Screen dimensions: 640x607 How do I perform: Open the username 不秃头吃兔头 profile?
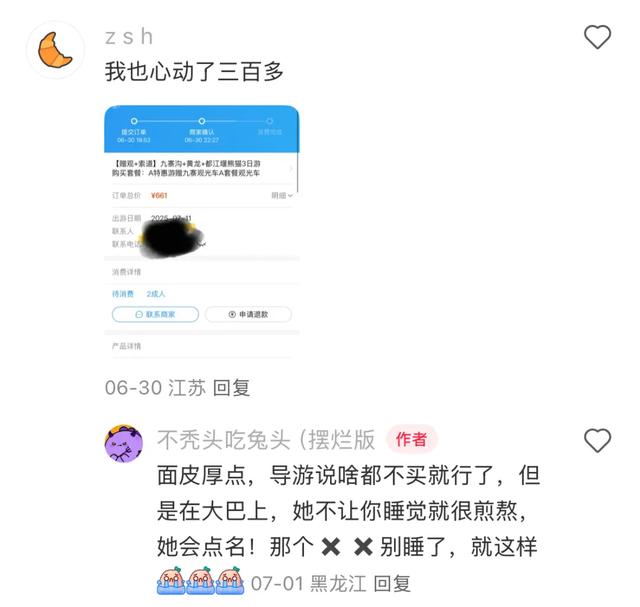(265, 440)
